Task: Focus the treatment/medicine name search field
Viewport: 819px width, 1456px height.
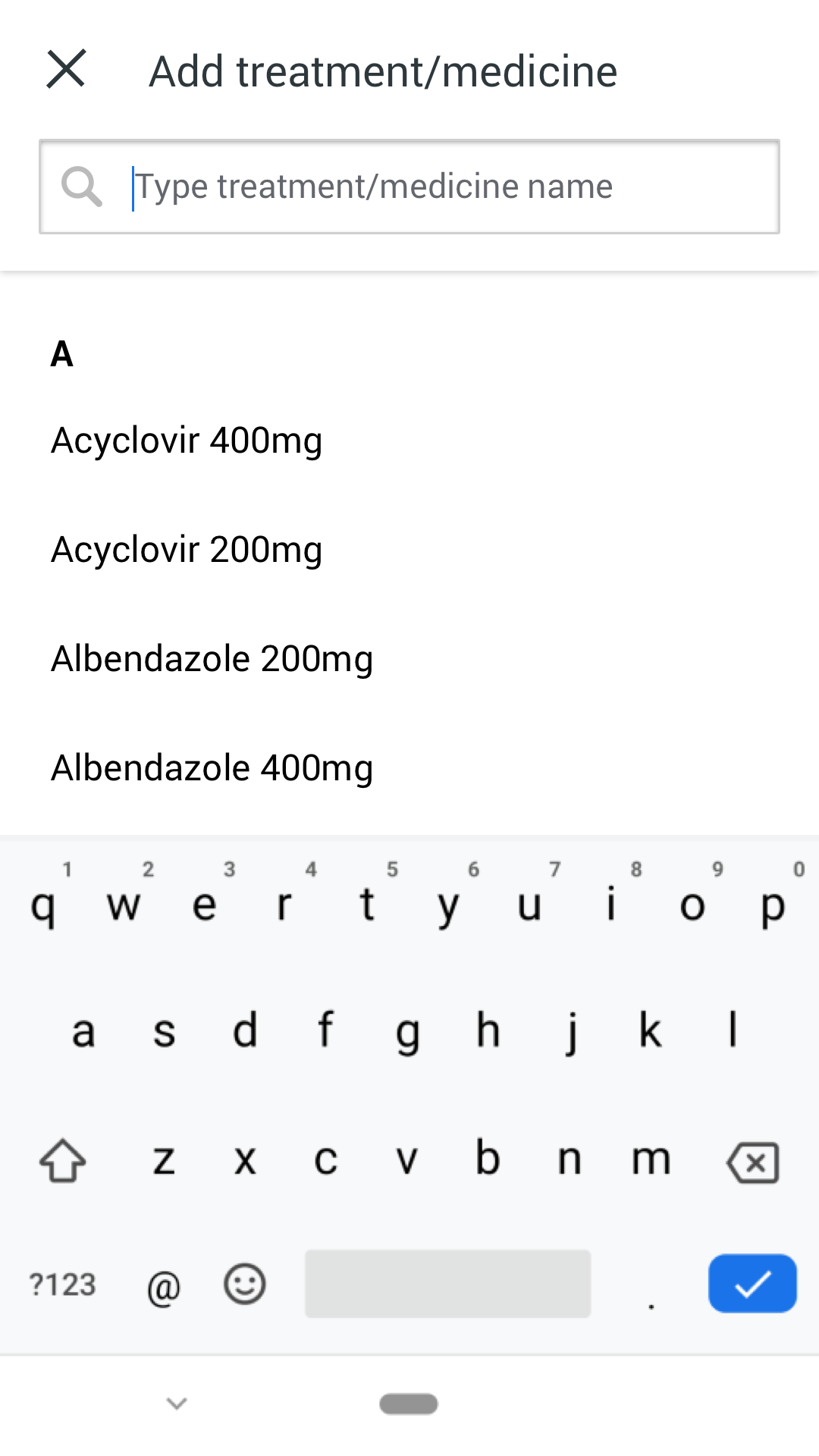Action: pos(447,187)
